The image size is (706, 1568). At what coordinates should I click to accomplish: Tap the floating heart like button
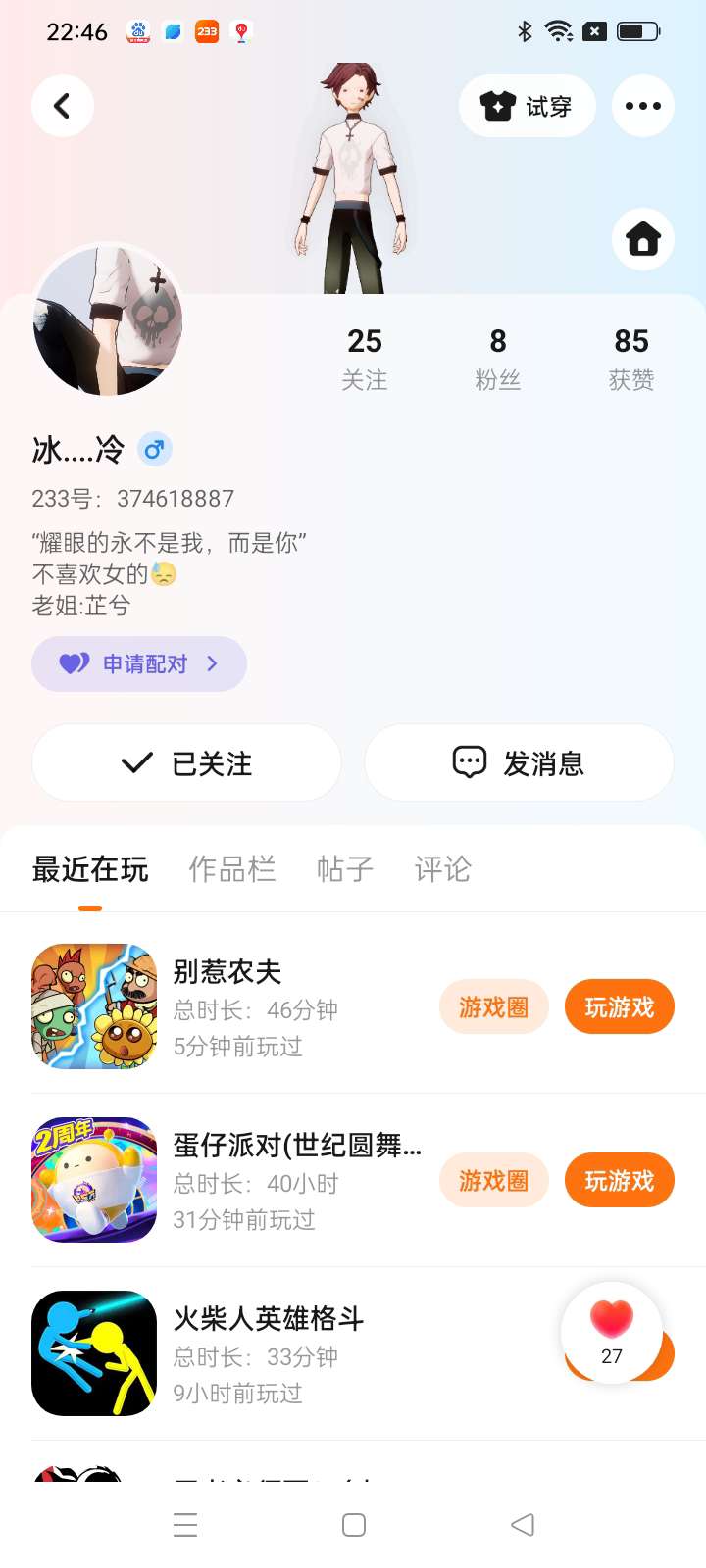[611, 1331]
